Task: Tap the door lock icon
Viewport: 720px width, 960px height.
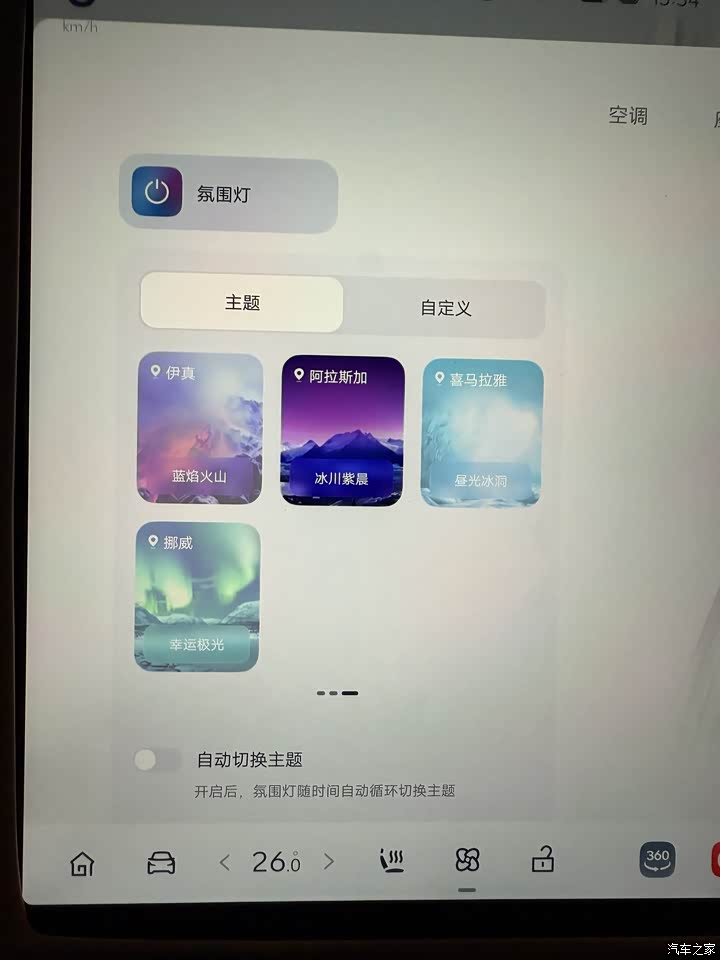Action: (543, 859)
